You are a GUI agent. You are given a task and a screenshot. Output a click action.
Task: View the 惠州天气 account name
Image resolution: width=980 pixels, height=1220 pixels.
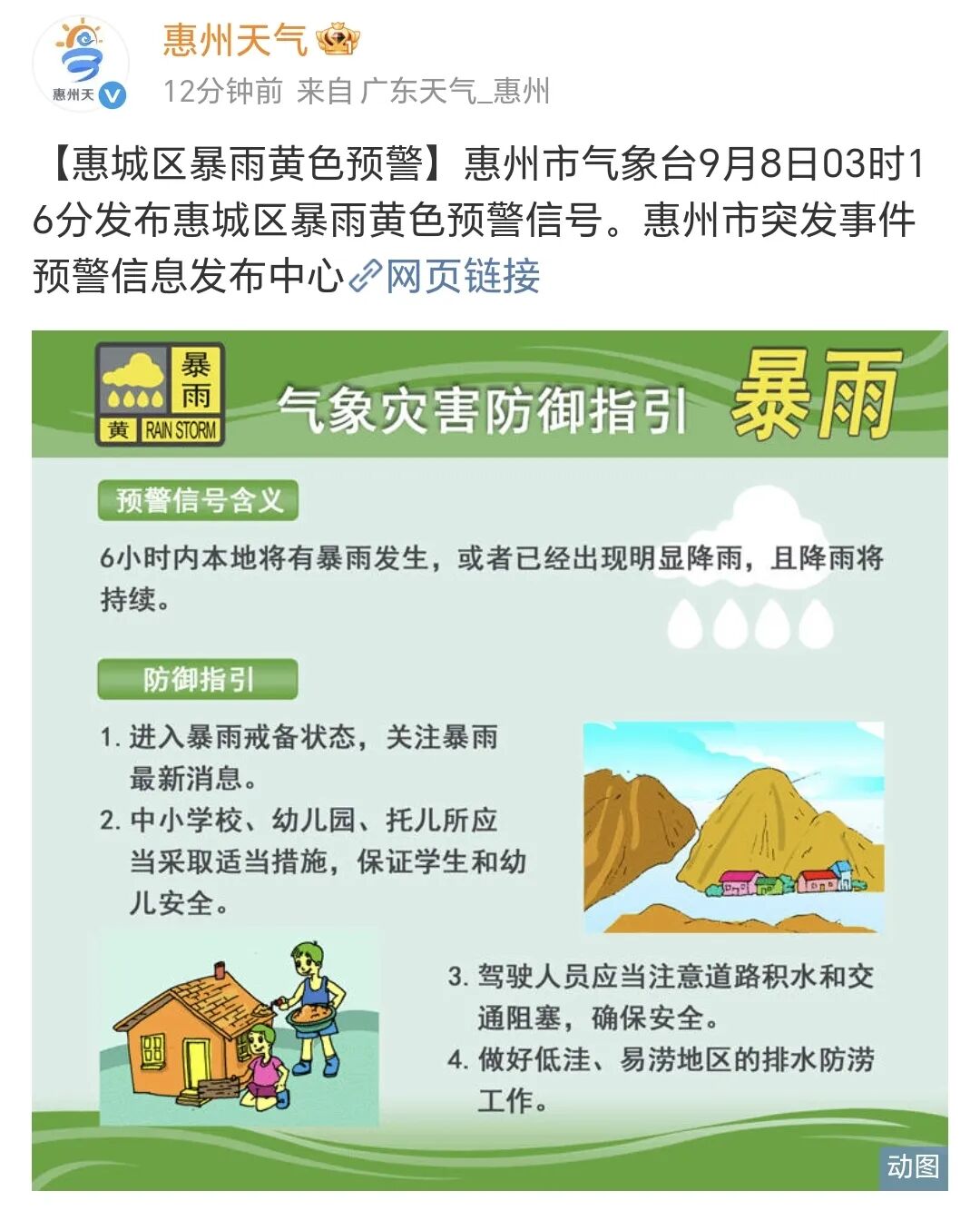pos(235,40)
